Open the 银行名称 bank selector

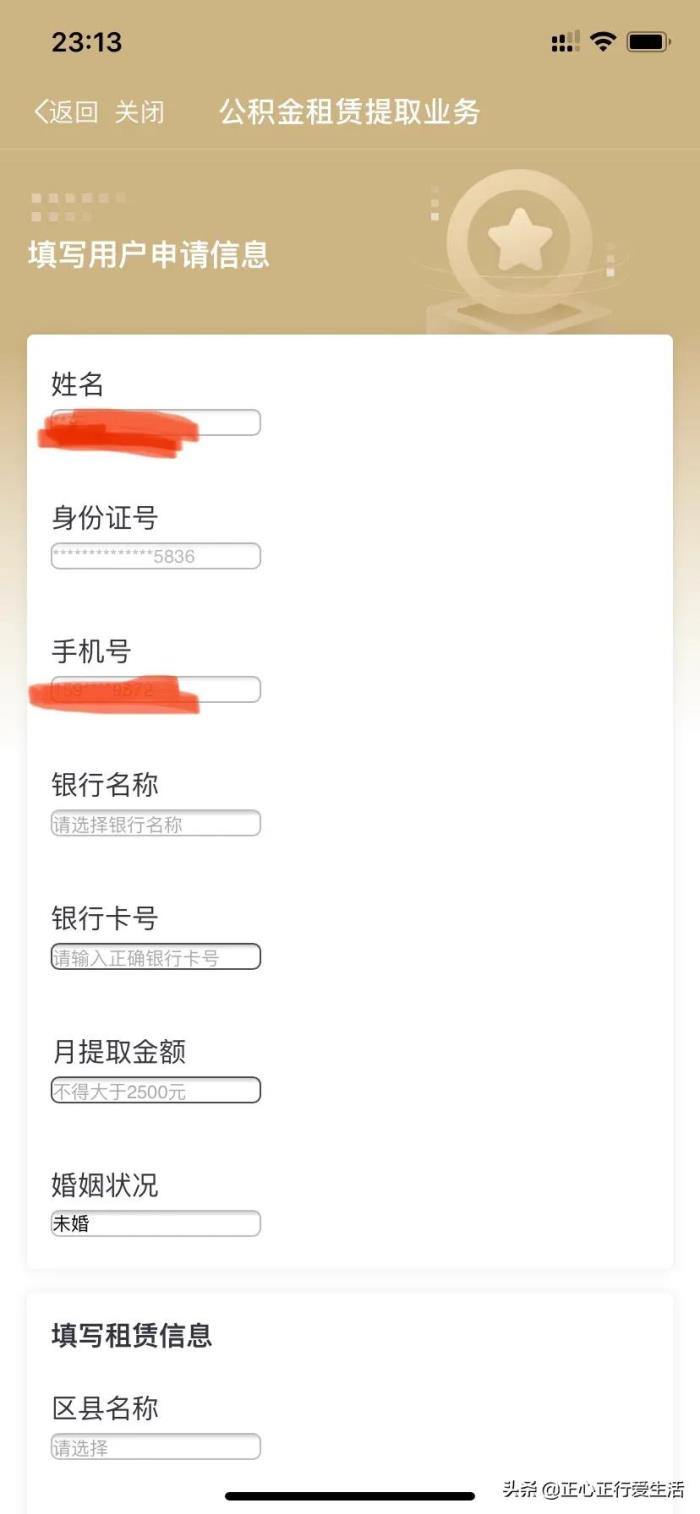pyautogui.click(x=156, y=824)
